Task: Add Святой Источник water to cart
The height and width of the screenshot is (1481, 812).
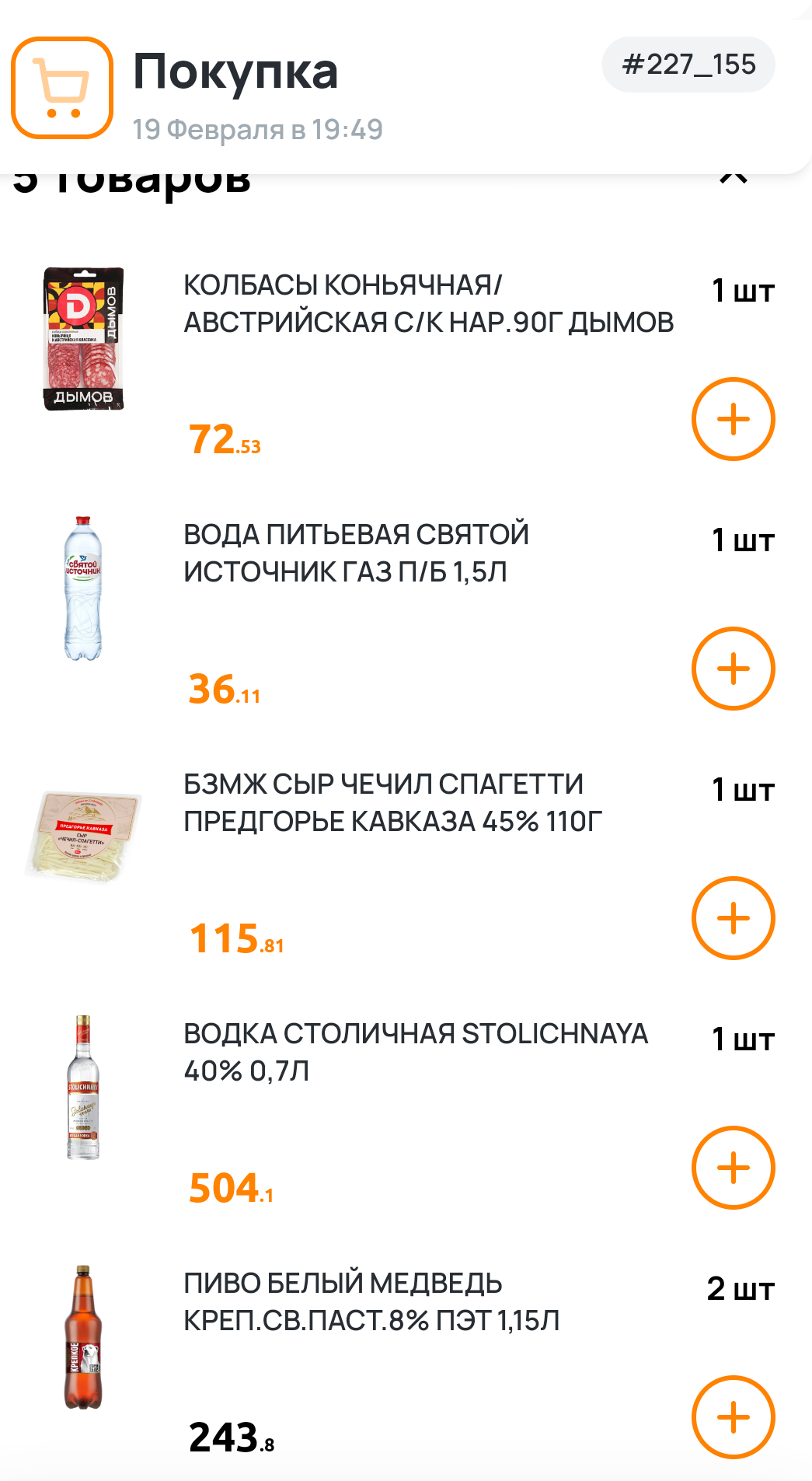Action: (x=733, y=669)
